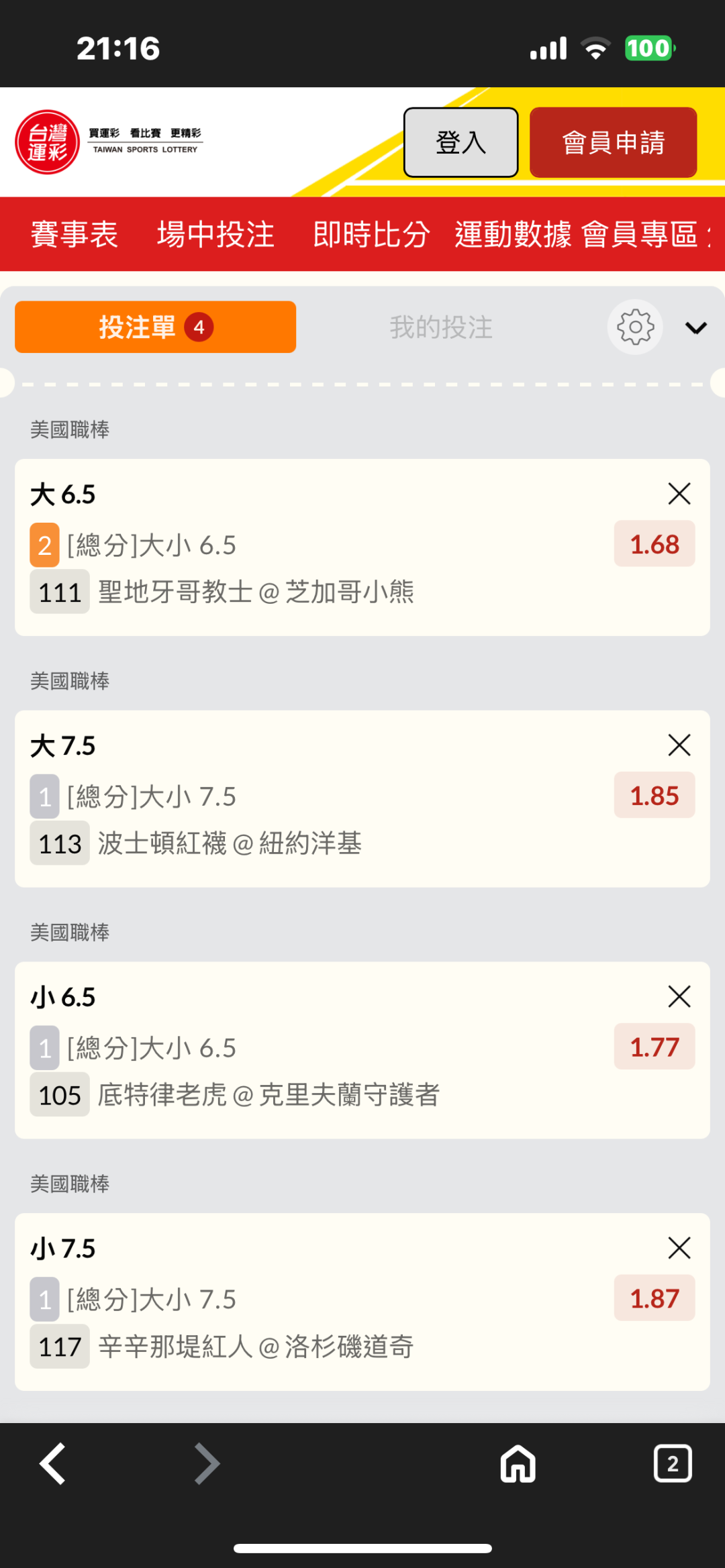Go back to the previous page
The image size is (725, 1568).
click(52, 1463)
